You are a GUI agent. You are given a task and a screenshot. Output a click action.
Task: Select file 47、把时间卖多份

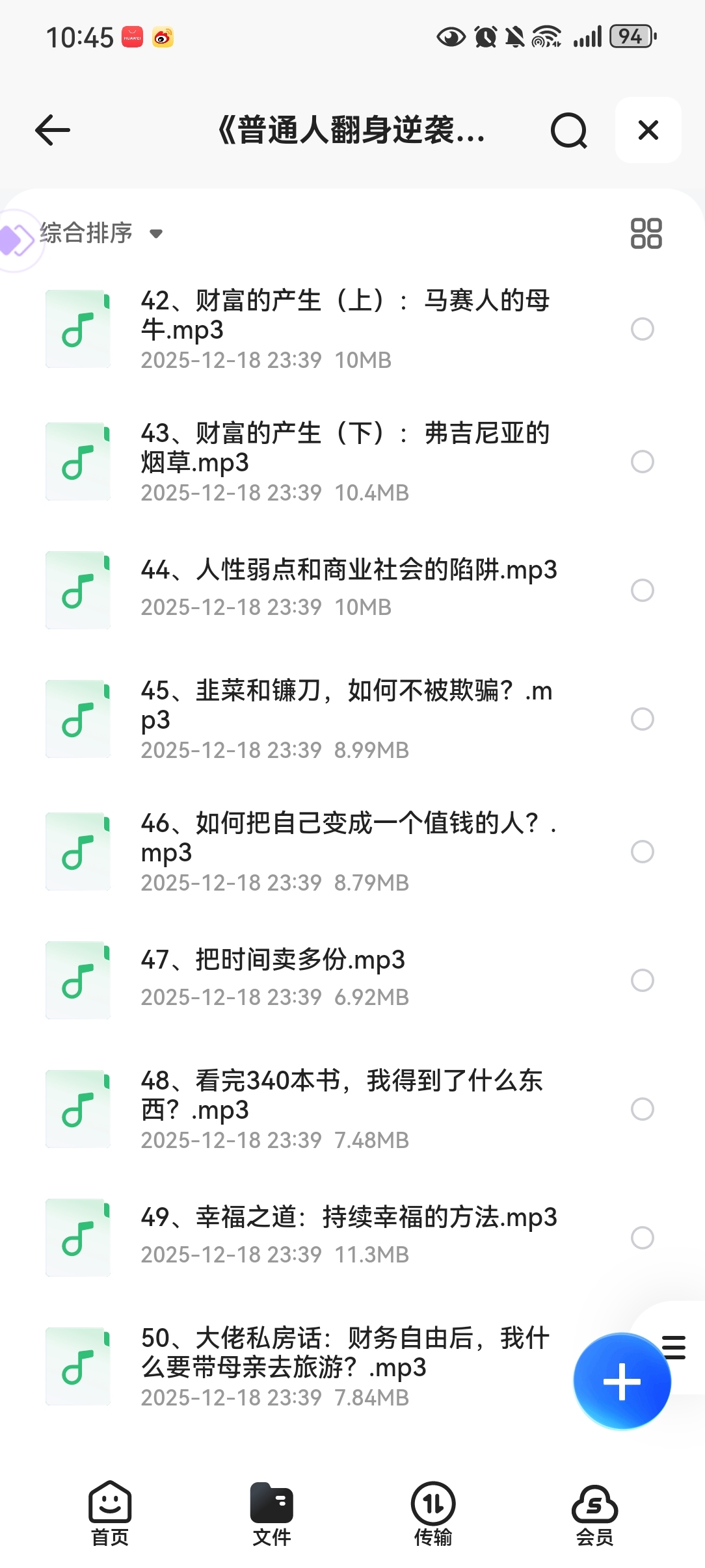(x=642, y=980)
